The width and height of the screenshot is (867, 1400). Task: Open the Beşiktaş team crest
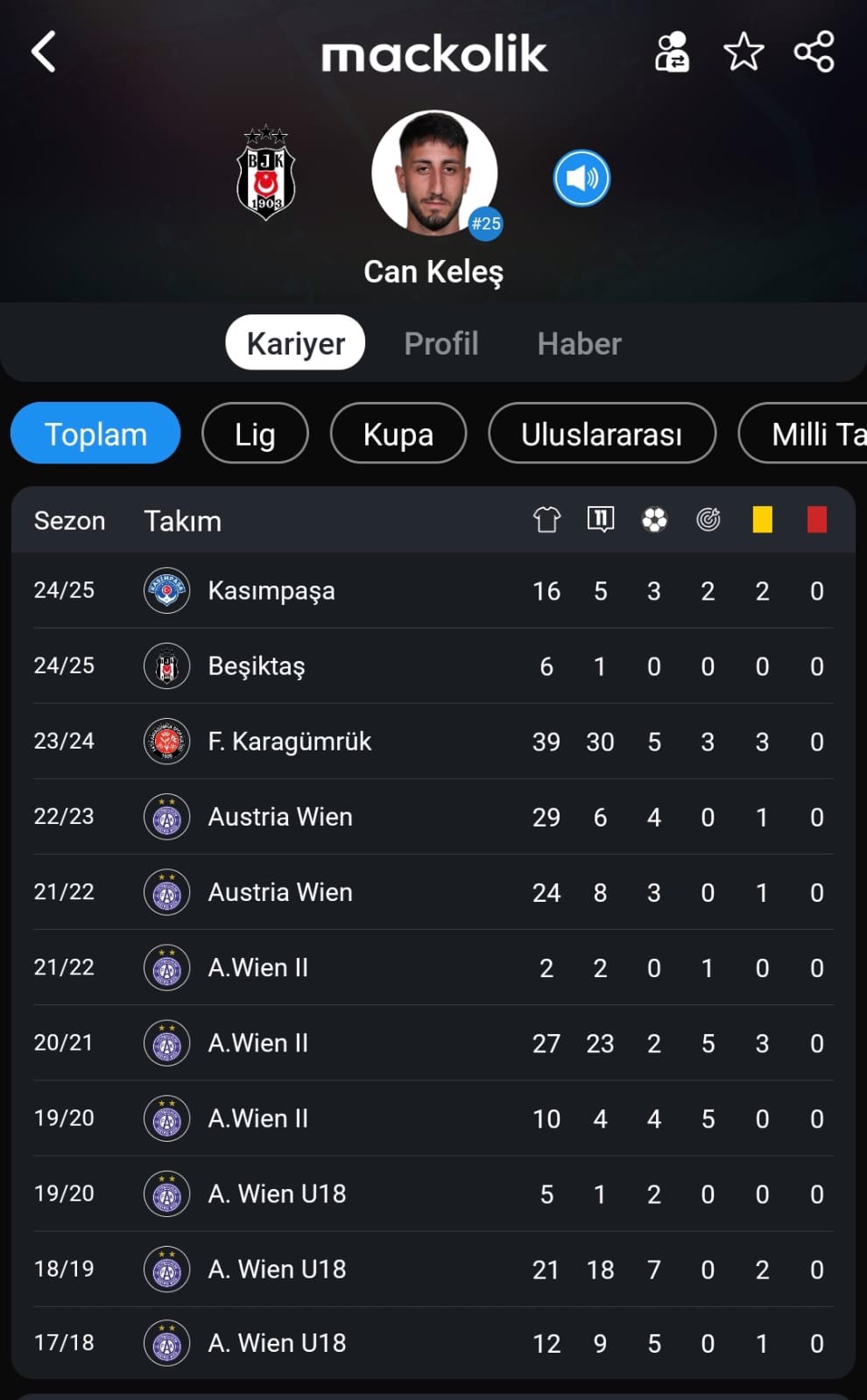[x=266, y=172]
